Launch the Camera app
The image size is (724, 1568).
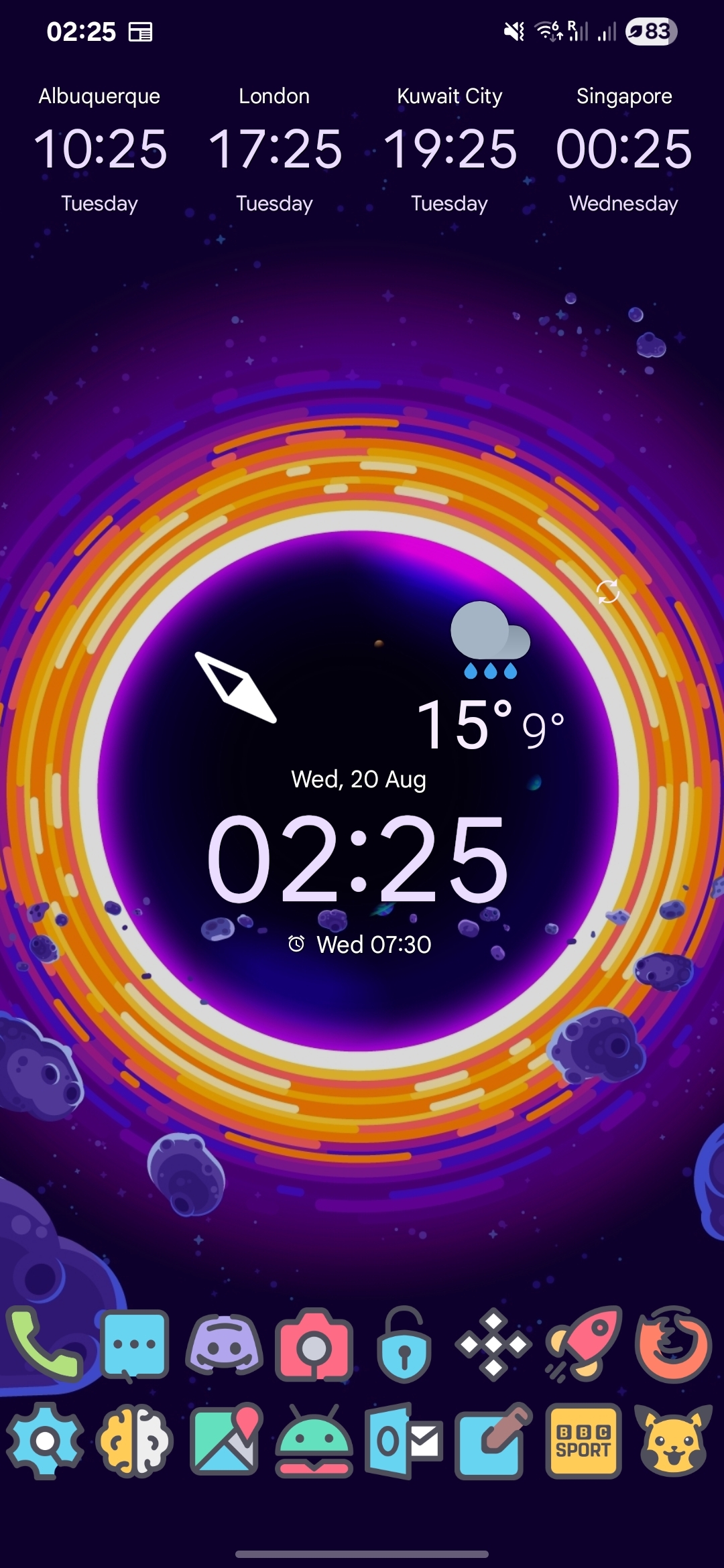[x=314, y=1346]
